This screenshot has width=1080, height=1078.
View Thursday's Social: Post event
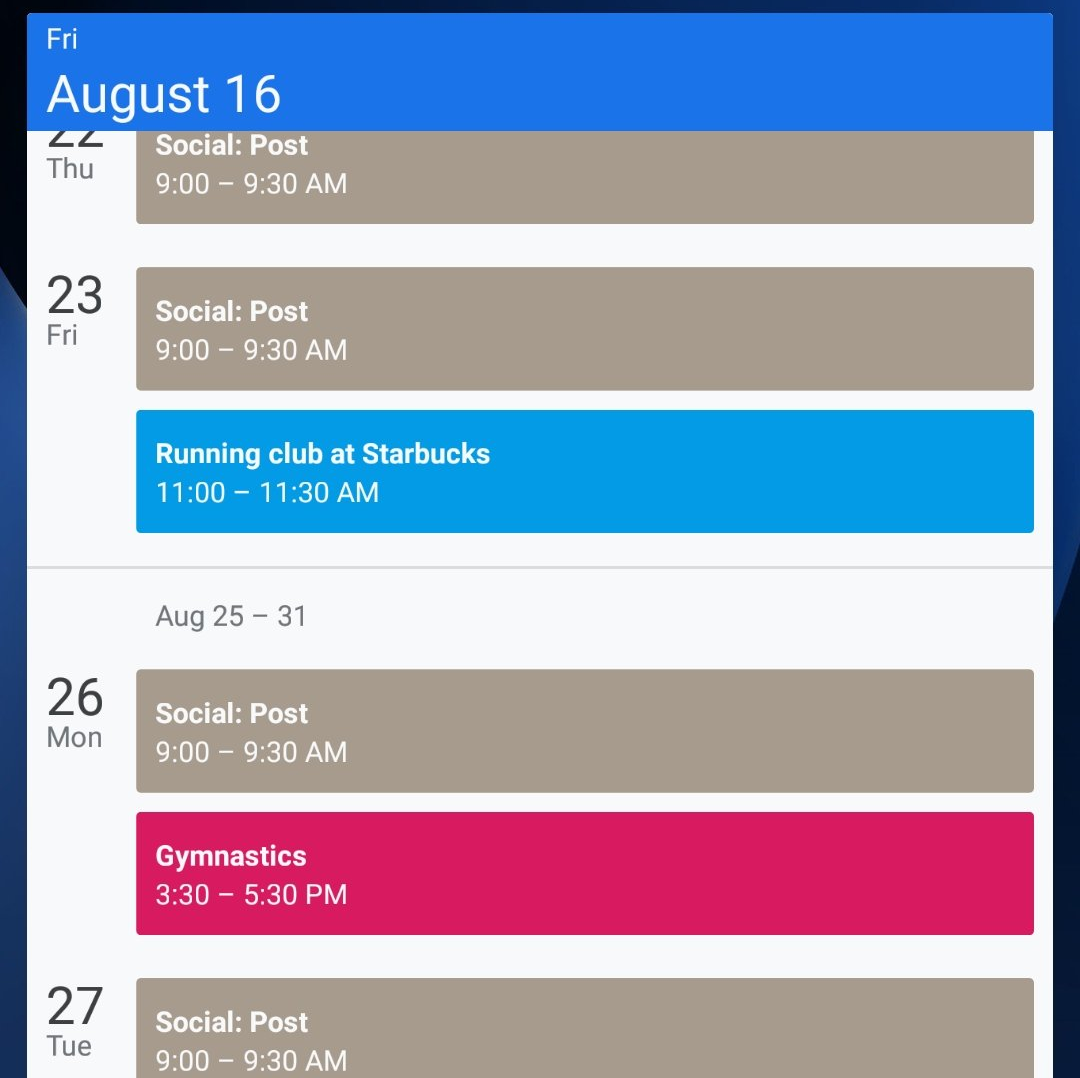[x=584, y=176]
